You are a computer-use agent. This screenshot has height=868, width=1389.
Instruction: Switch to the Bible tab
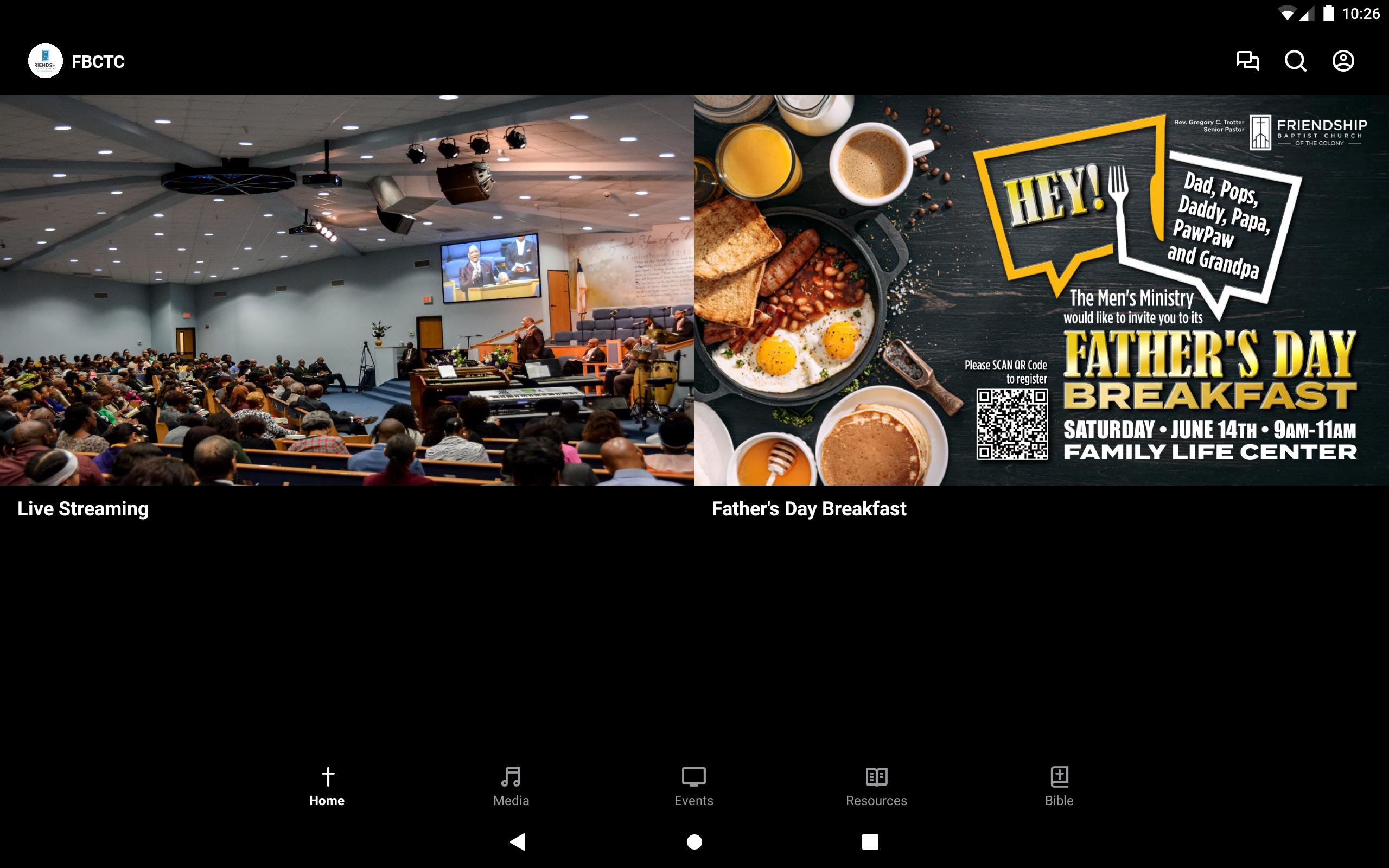(x=1059, y=786)
